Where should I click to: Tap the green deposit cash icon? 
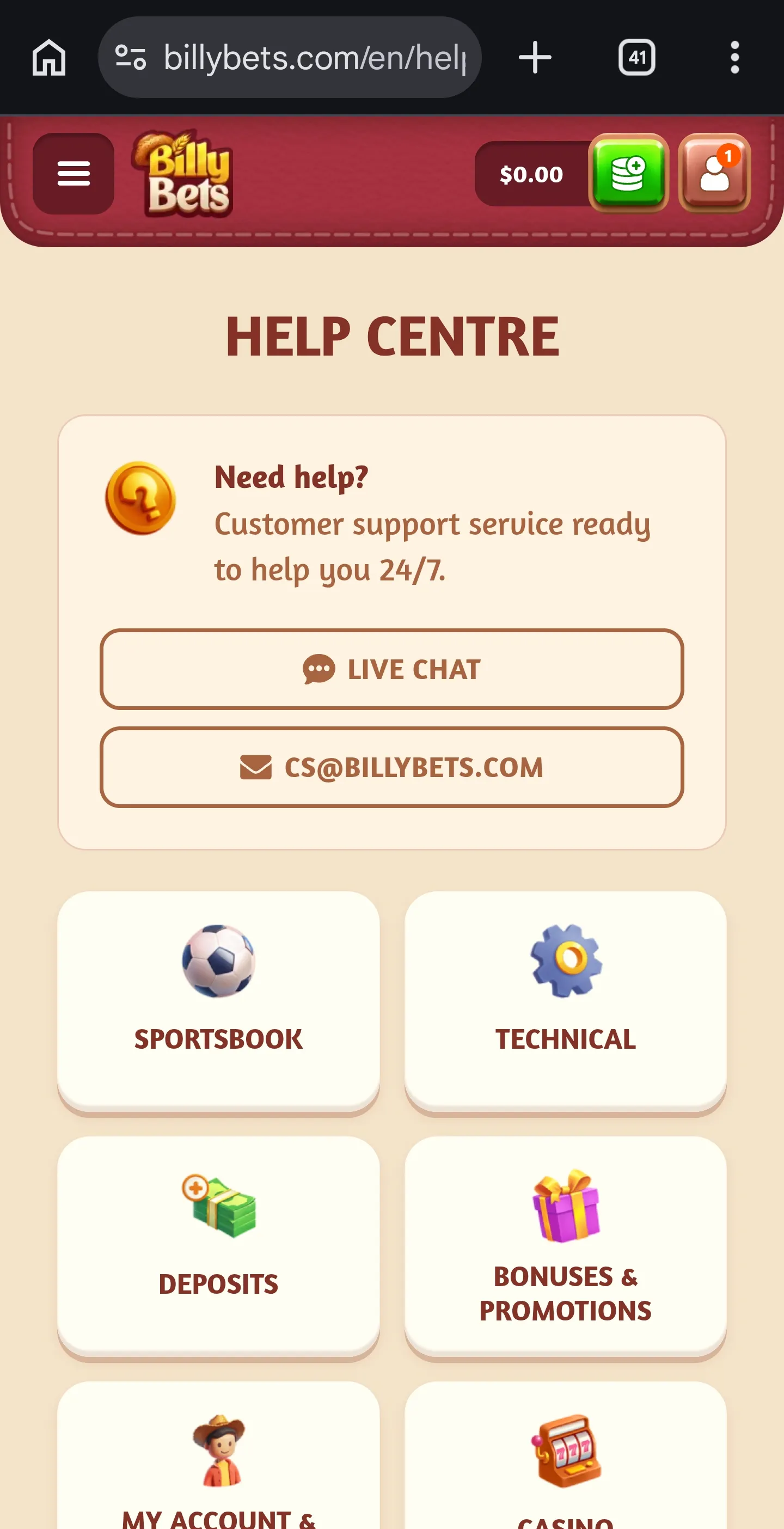(x=628, y=173)
